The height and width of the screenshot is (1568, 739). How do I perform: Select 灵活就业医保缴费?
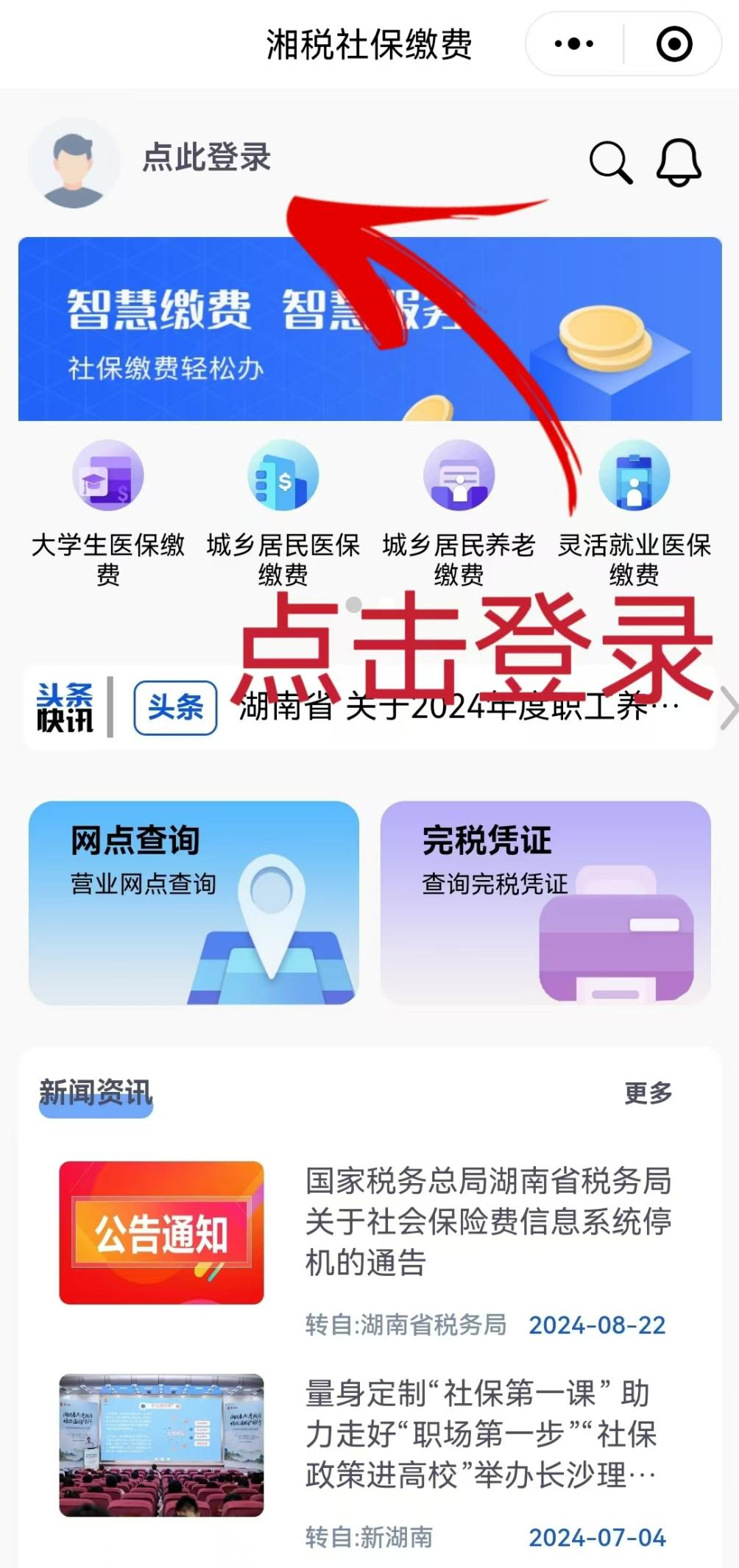(634, 513)
